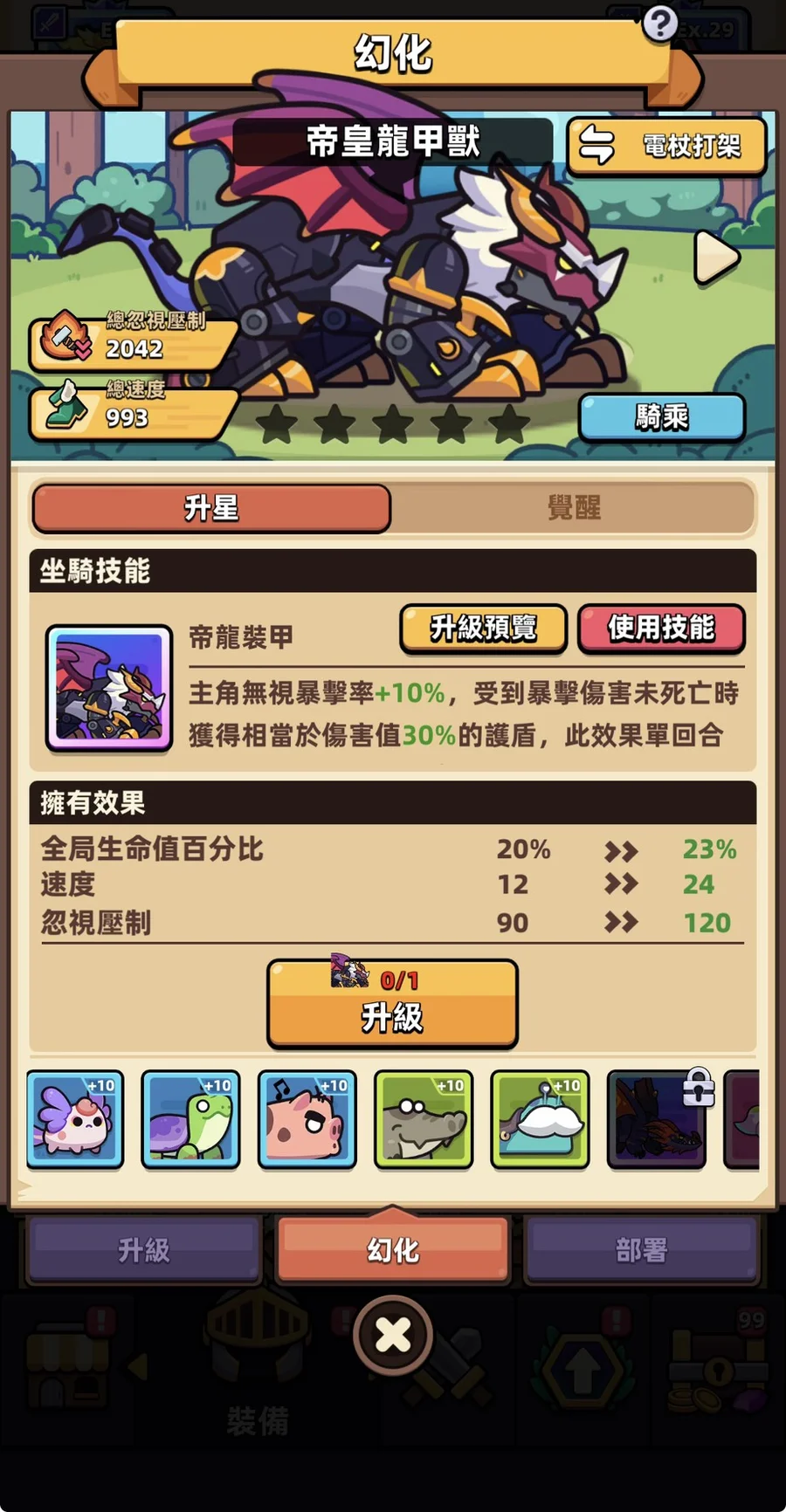
Task: Open the 升級預覽 upgrade preview
Action: (483, 628)
